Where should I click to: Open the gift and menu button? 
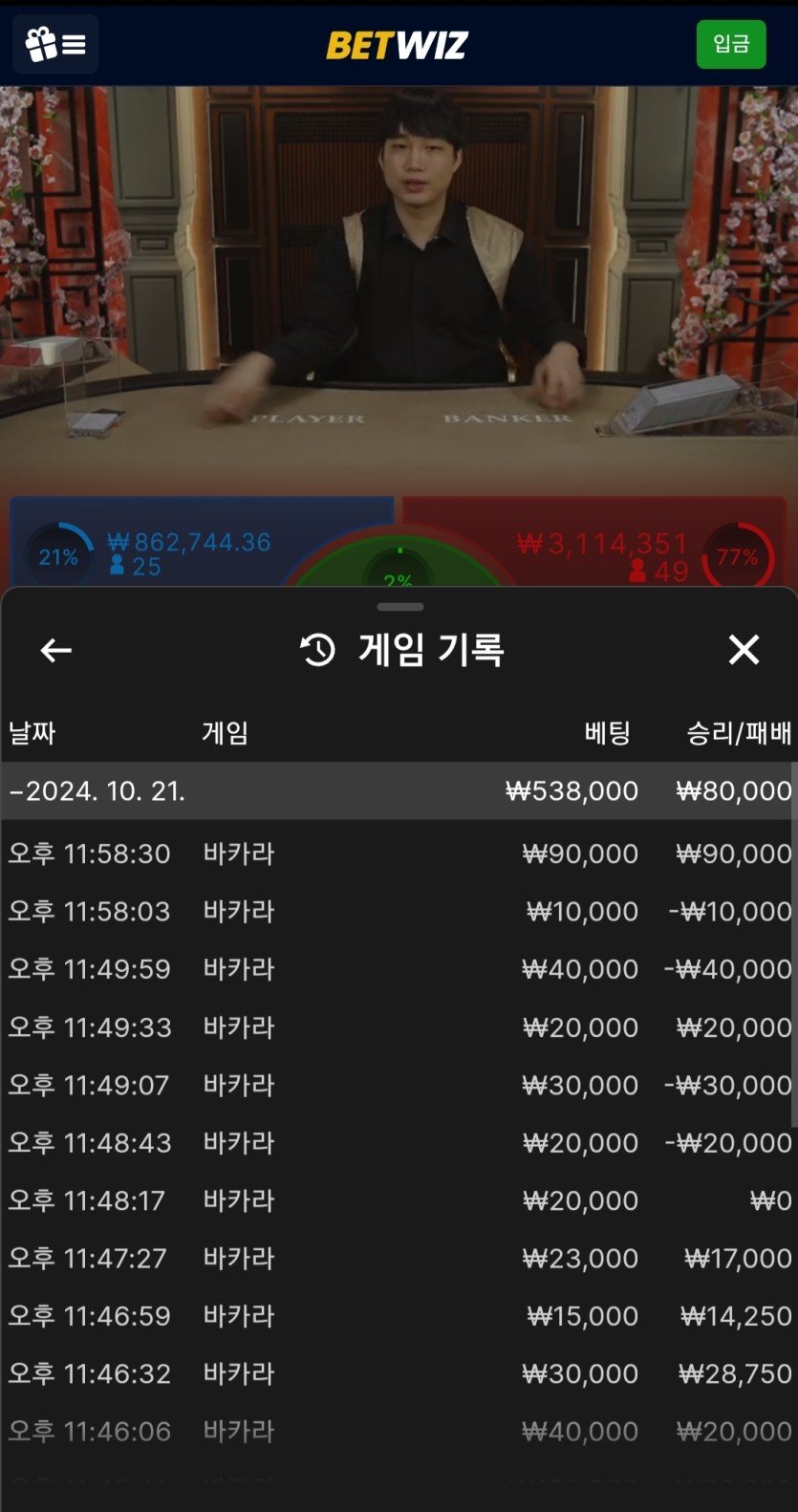point(55,44)
